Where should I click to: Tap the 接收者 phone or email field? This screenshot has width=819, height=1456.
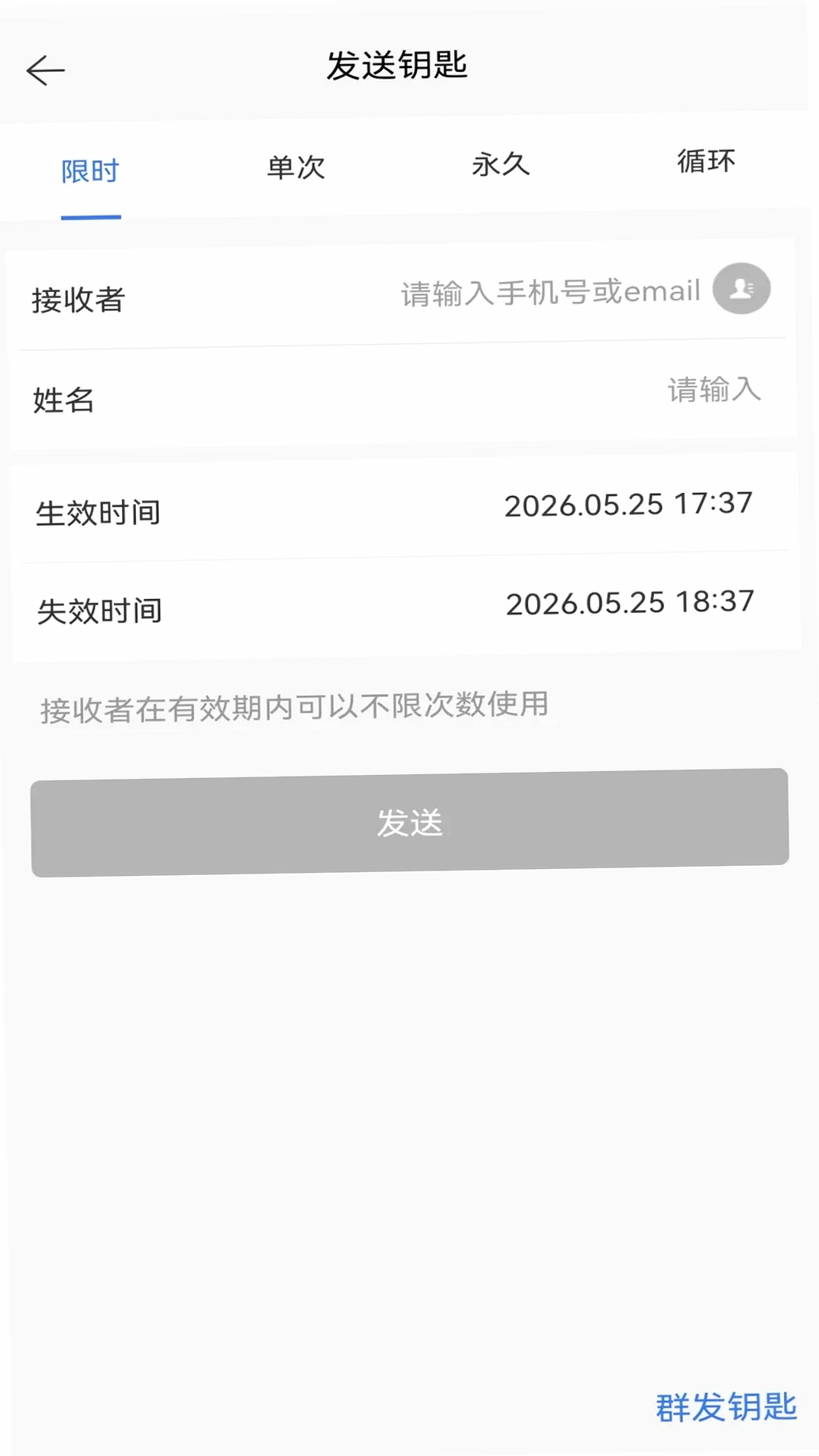tap(550, 293)
